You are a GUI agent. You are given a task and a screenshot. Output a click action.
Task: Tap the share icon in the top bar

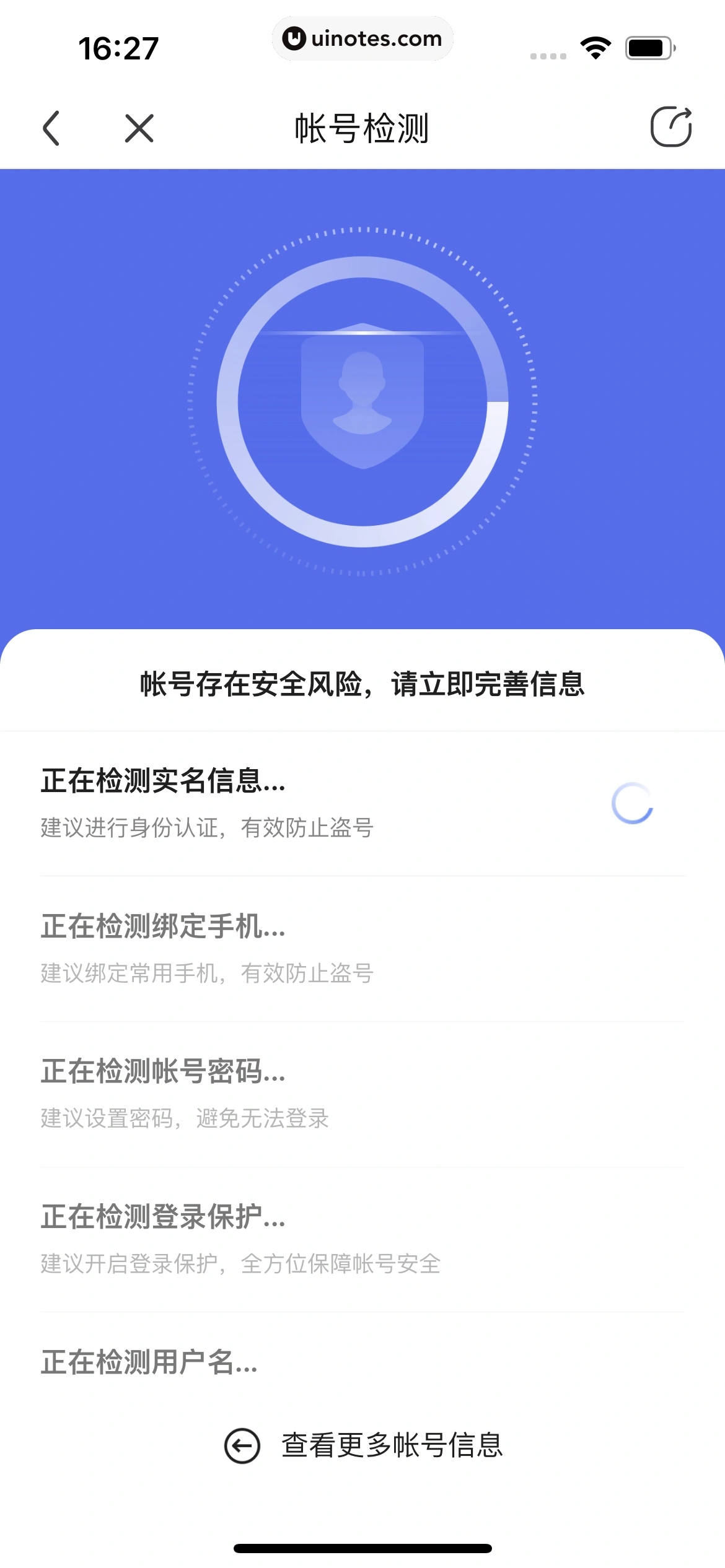[x=670, y=127]
